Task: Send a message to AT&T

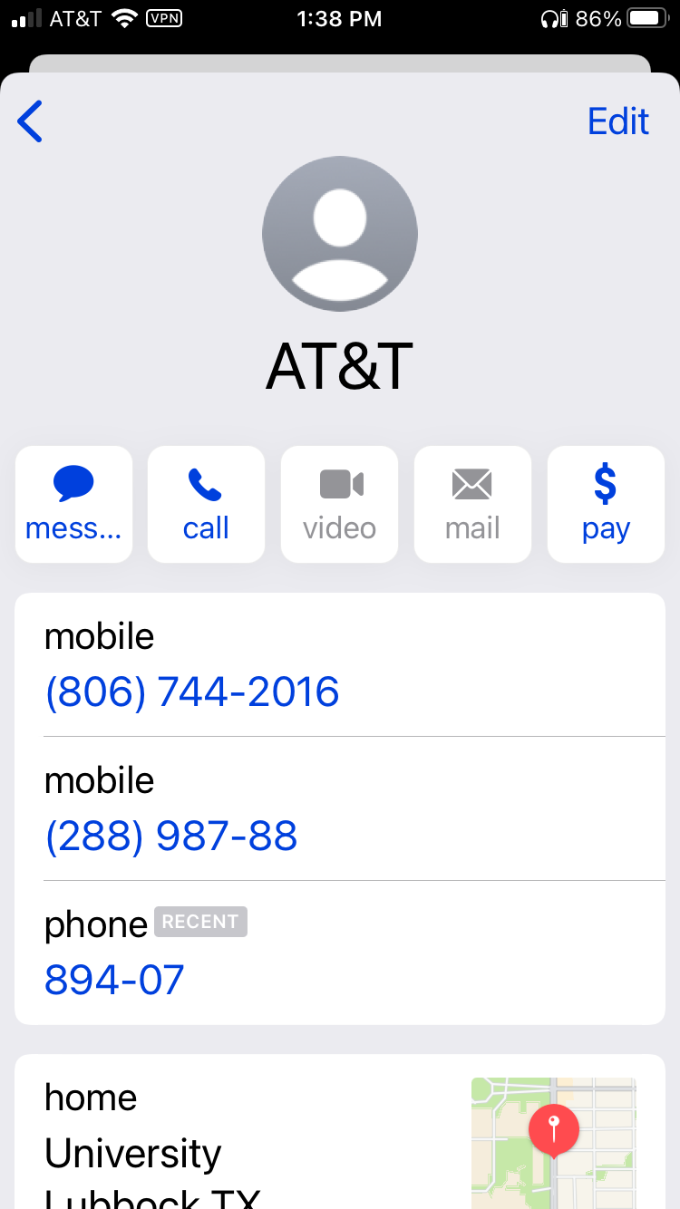Action: [73, 504]
